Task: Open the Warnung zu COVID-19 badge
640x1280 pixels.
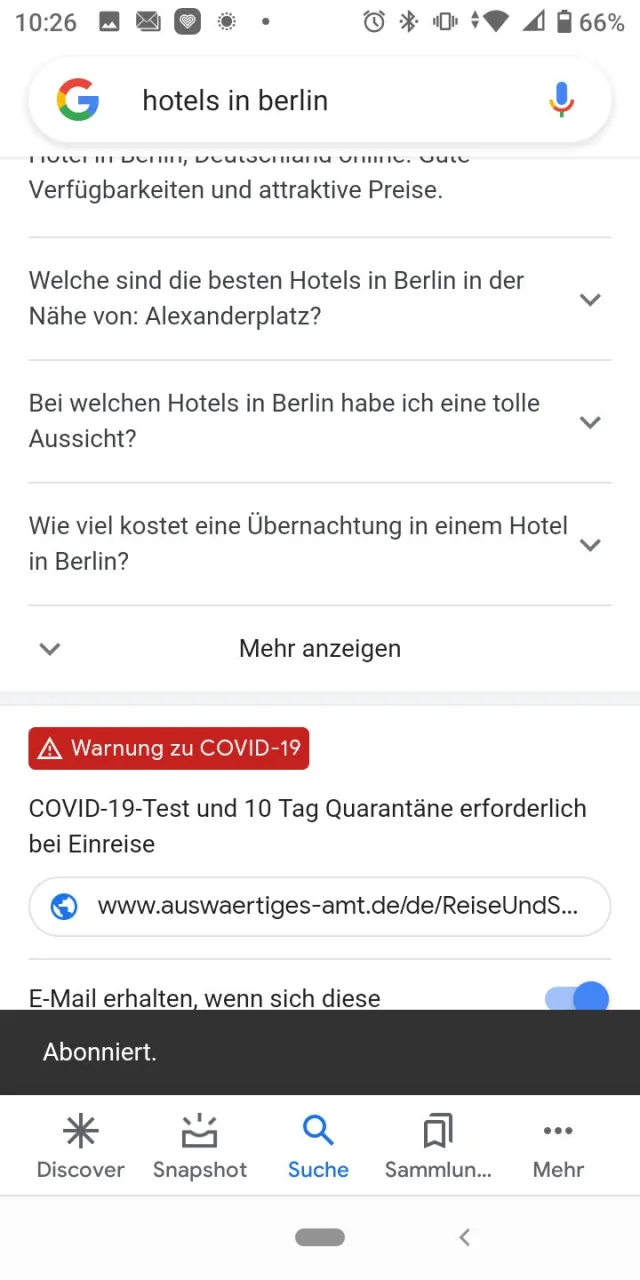Action: 169,748
